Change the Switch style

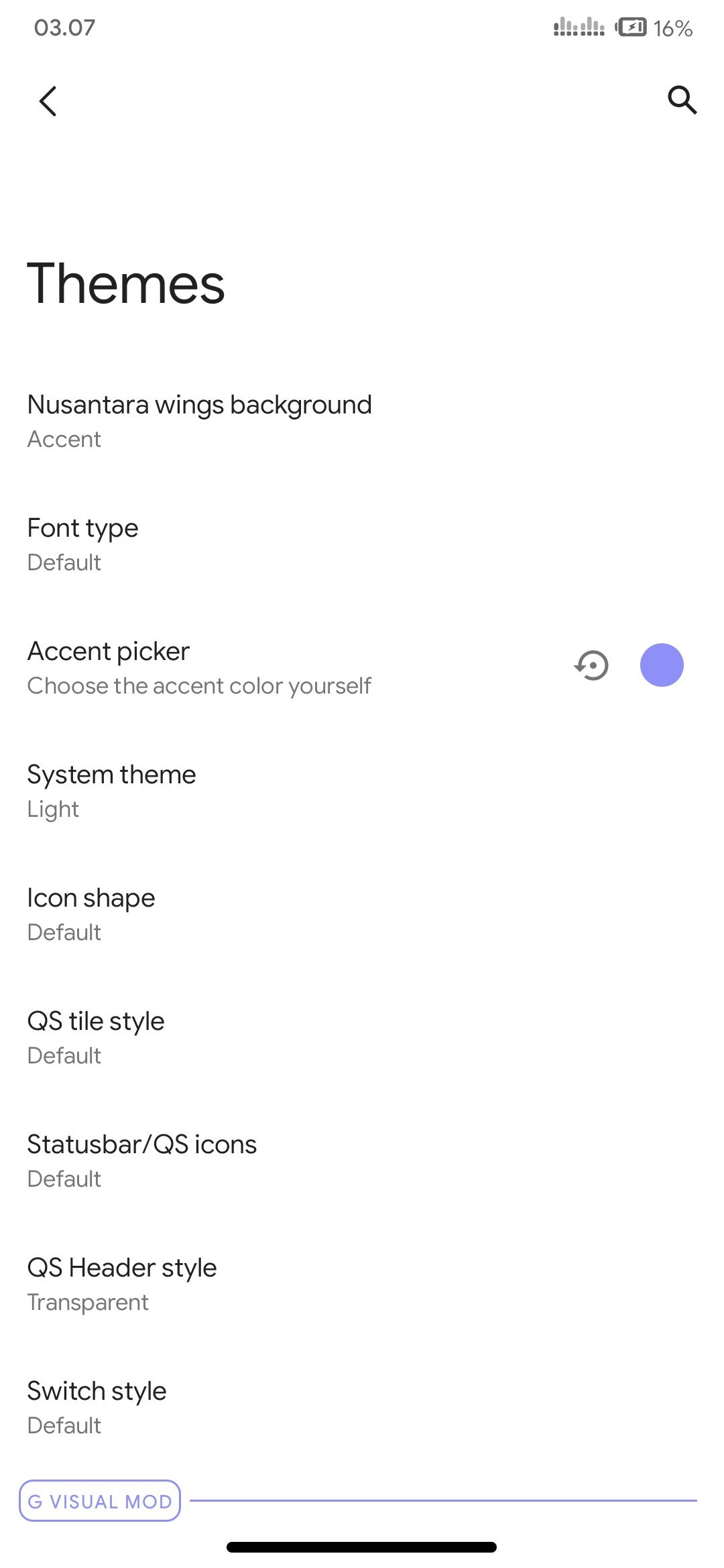pos(97,1407)
